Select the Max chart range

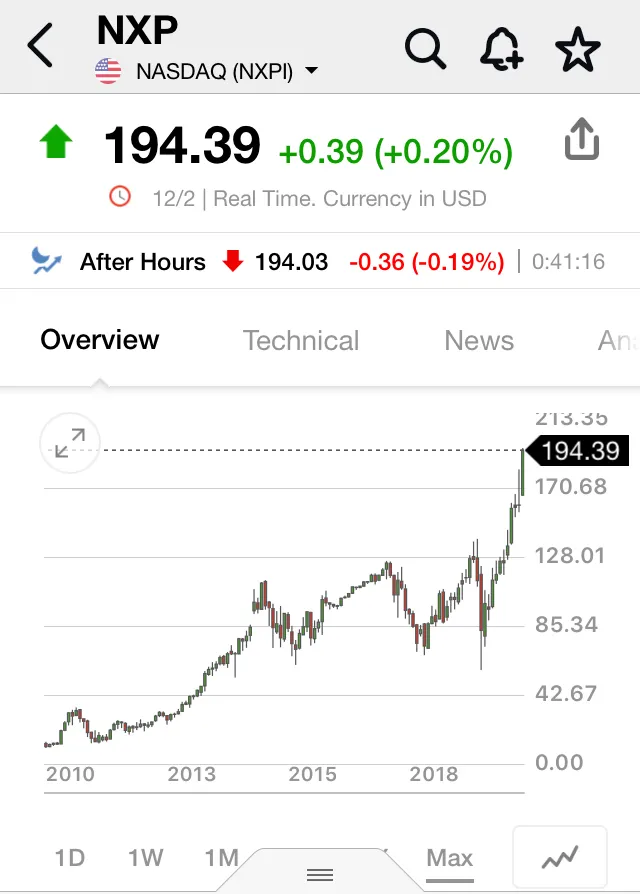click(450, 858)
